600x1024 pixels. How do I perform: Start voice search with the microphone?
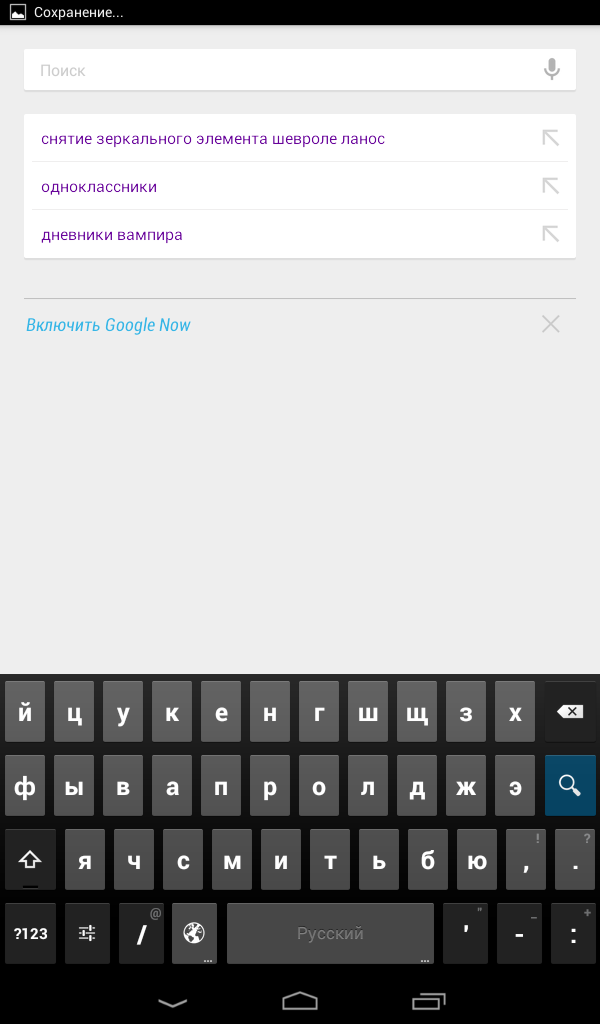pos(551,70)
